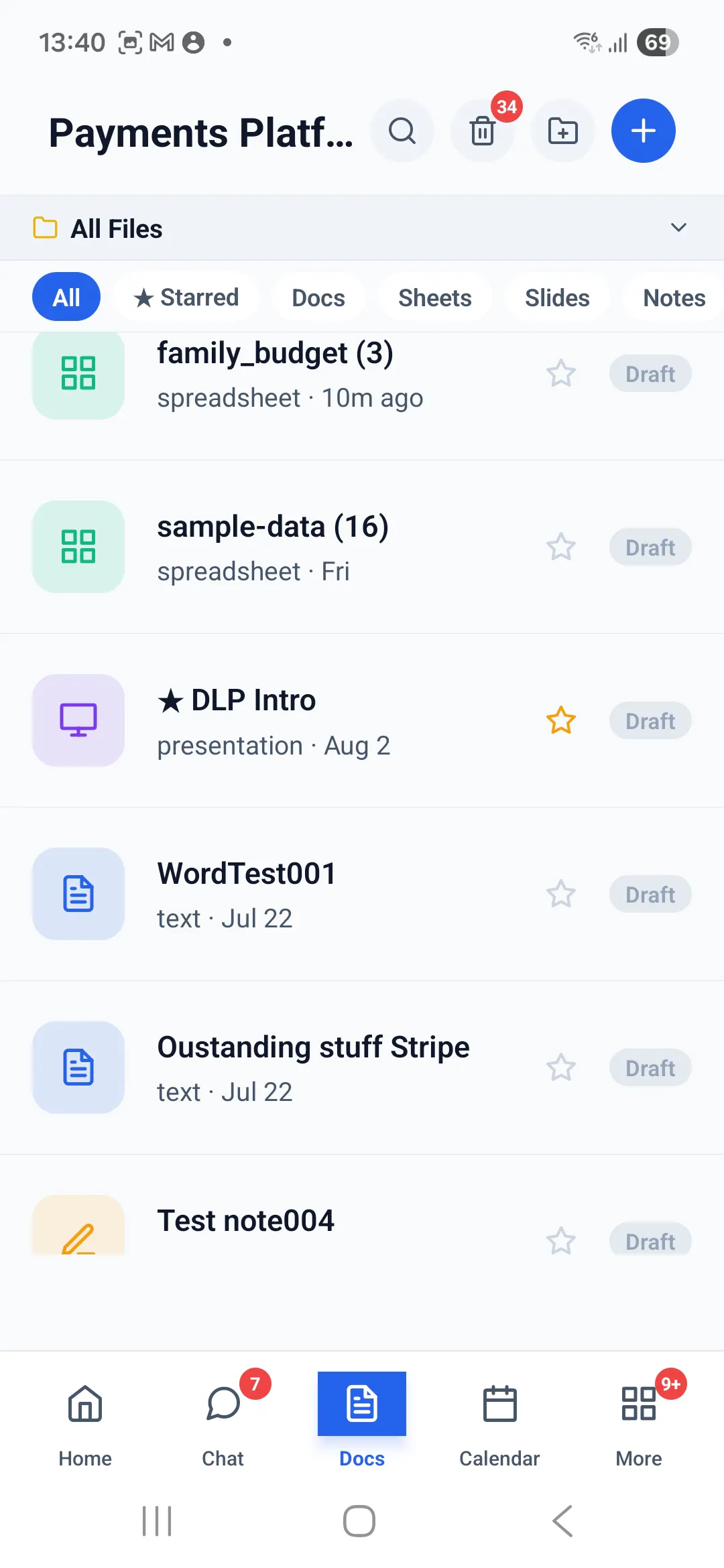Star the WordTest001 document
This screenshot has height=1568, width=724.
(561, 894)
